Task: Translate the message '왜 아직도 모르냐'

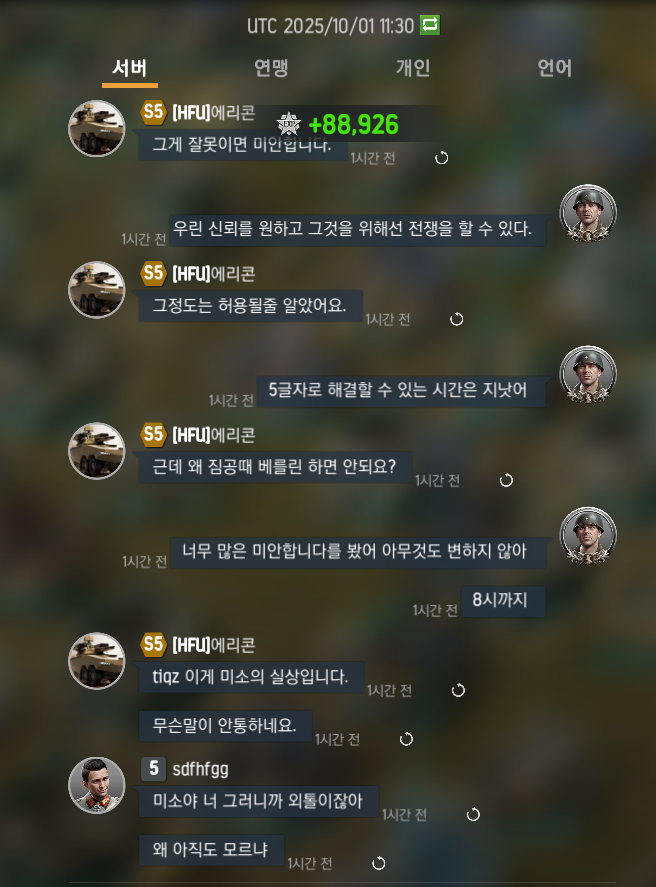Action: pyautogui.click(x=379, y=862)
